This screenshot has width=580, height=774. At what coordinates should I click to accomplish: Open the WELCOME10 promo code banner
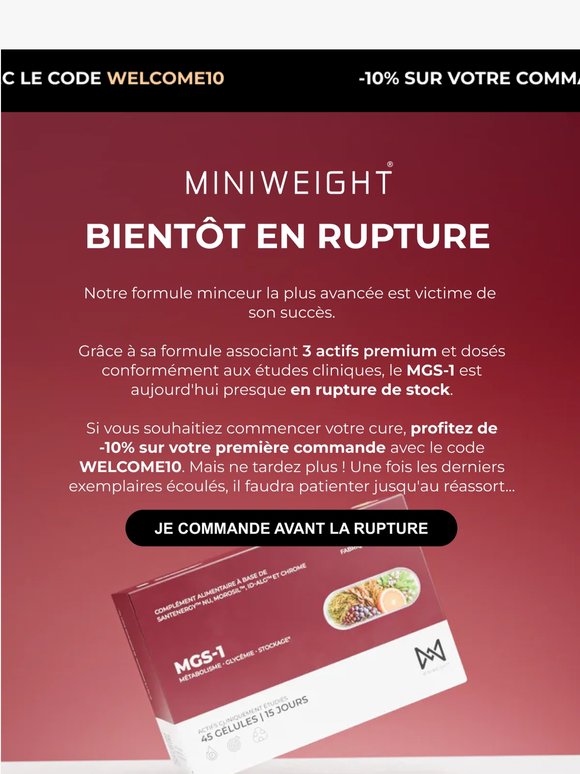pyautogui.click(x=290, y=80)
